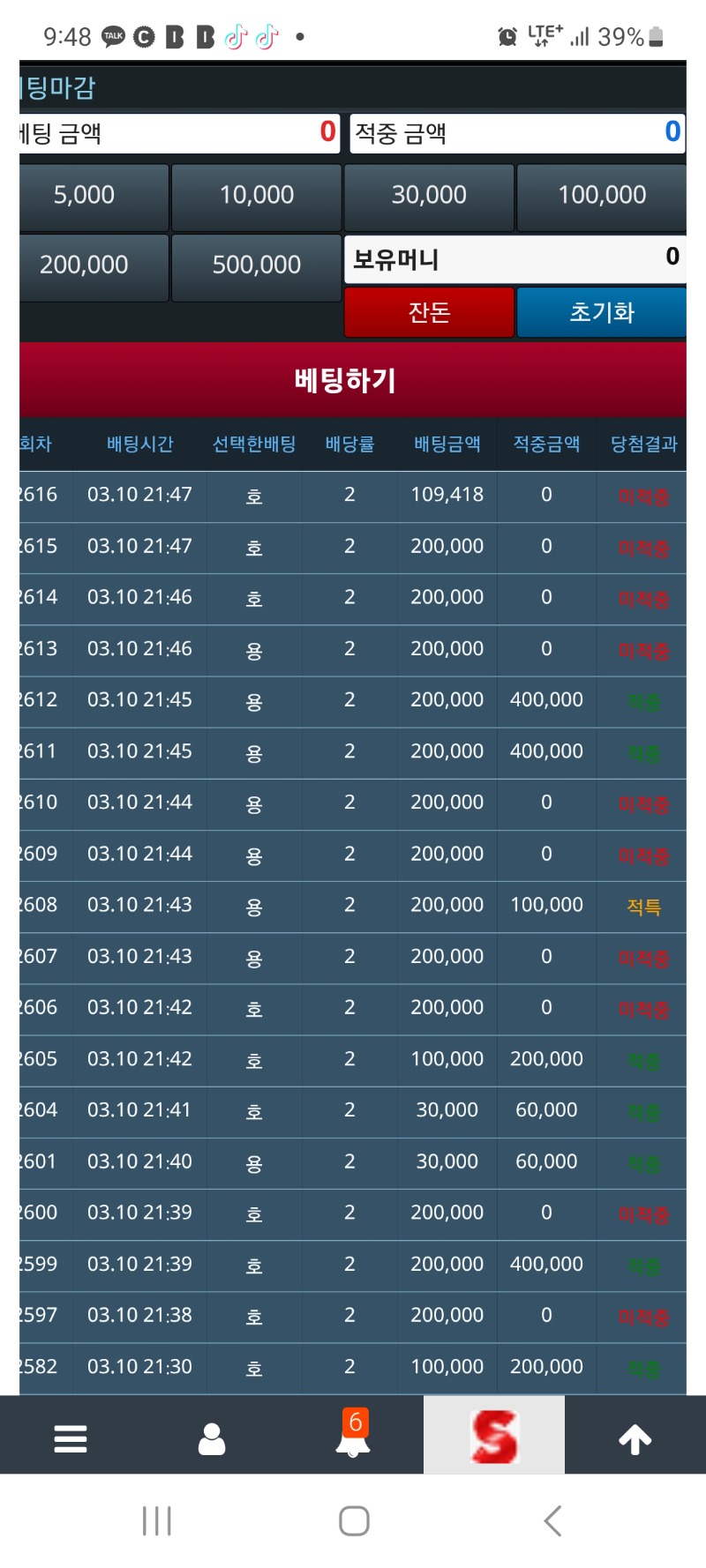Go back with the system back button
The height and width of the screenshot is (1568, 706).
(553, 1520)
